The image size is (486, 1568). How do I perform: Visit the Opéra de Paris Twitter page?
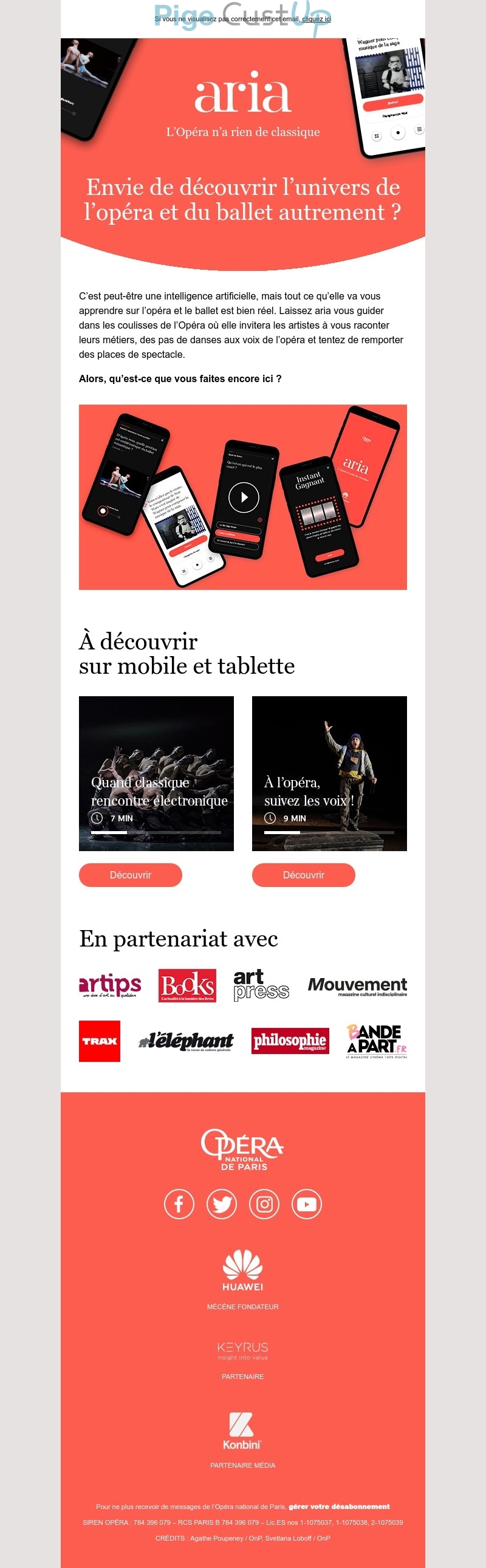(222, 1203)
